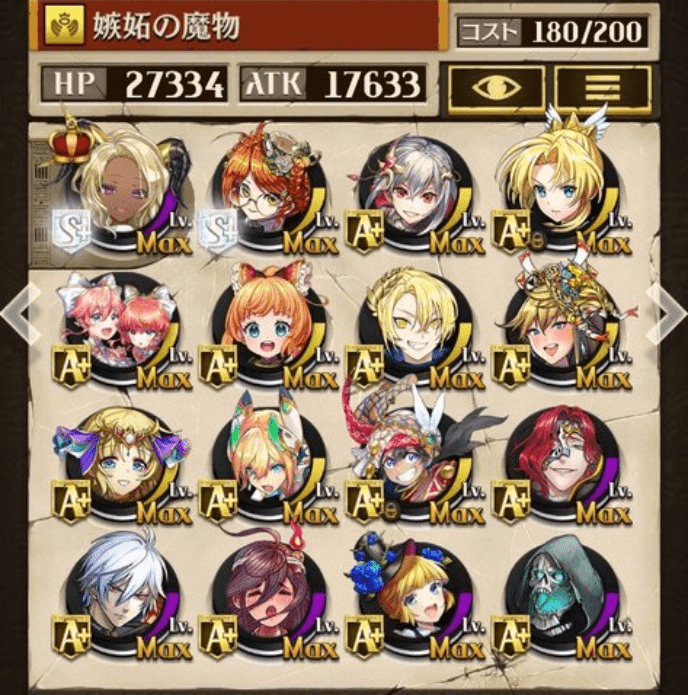Open the list menu button
Image resolution: width=688 pixels, height=695 pixels.
point(602,88)
